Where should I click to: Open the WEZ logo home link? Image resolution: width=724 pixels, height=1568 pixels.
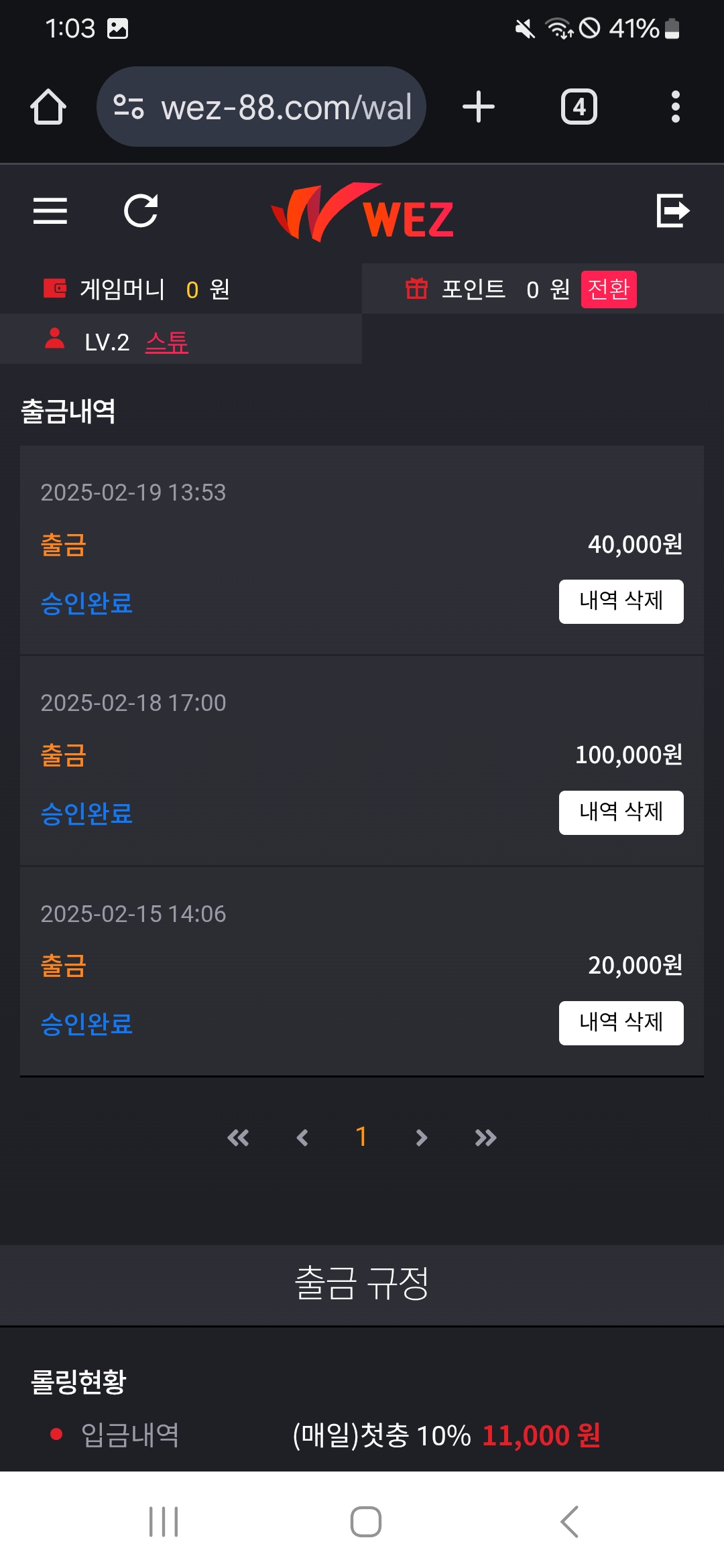click(x=363, y=212)
